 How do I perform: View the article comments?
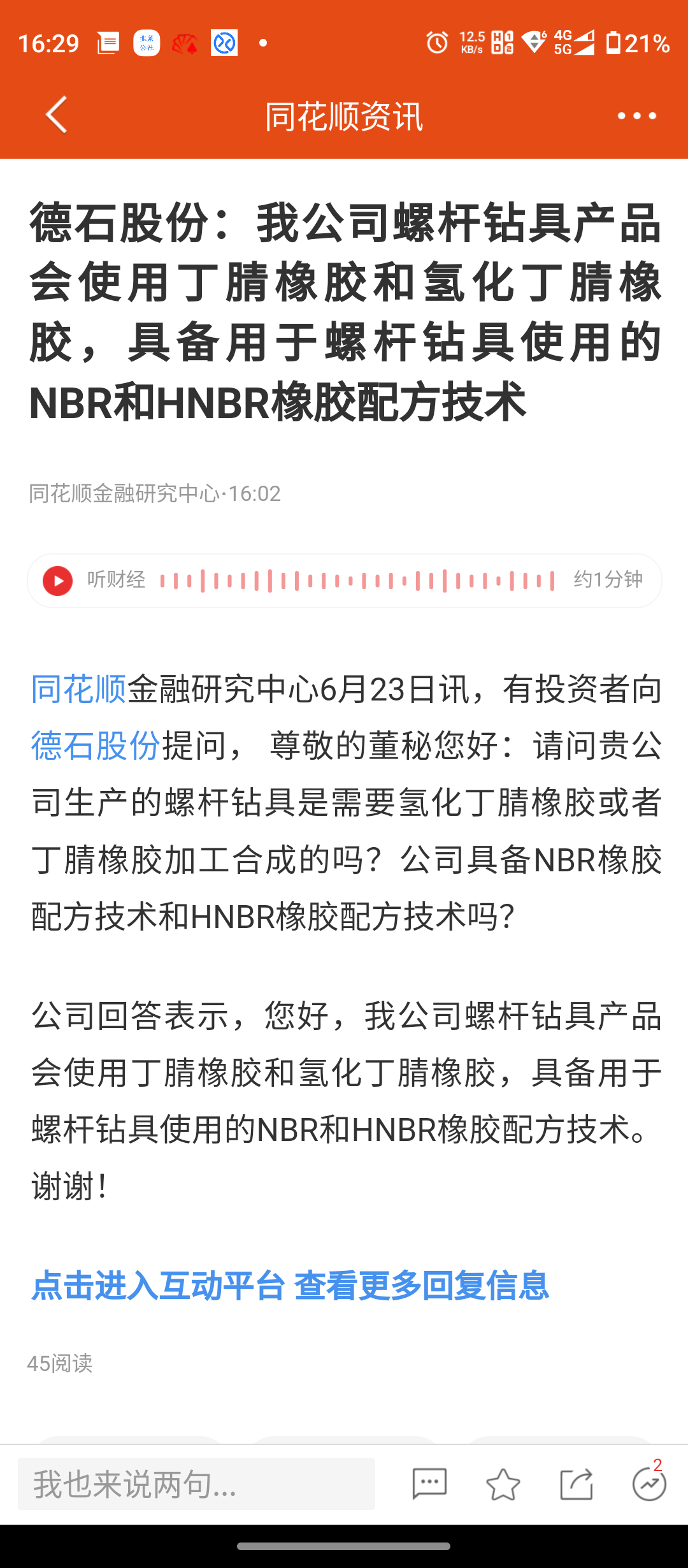[x=429, y=1483]
